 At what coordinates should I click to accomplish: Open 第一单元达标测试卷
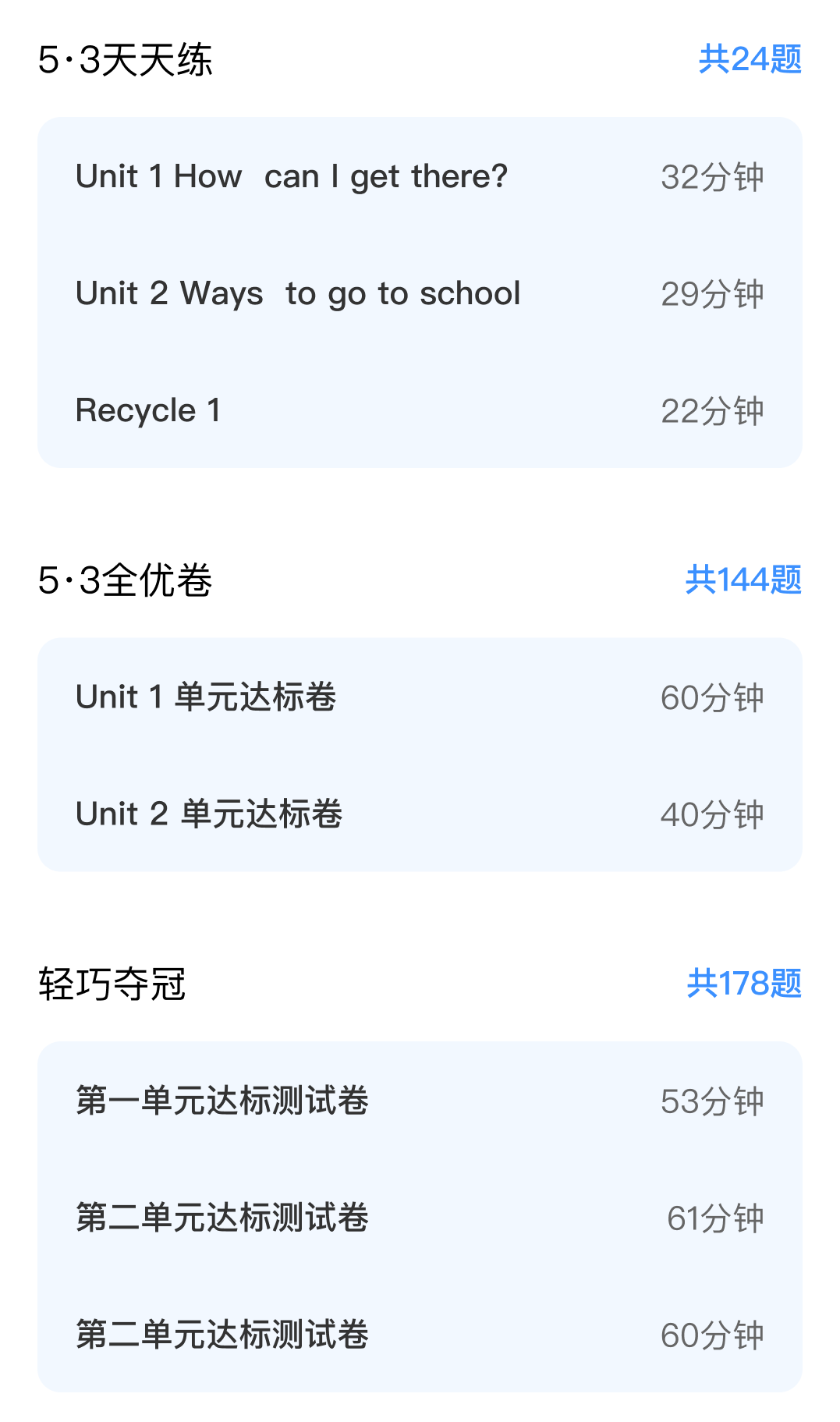pyautogui.click(x=222, y=1101)
